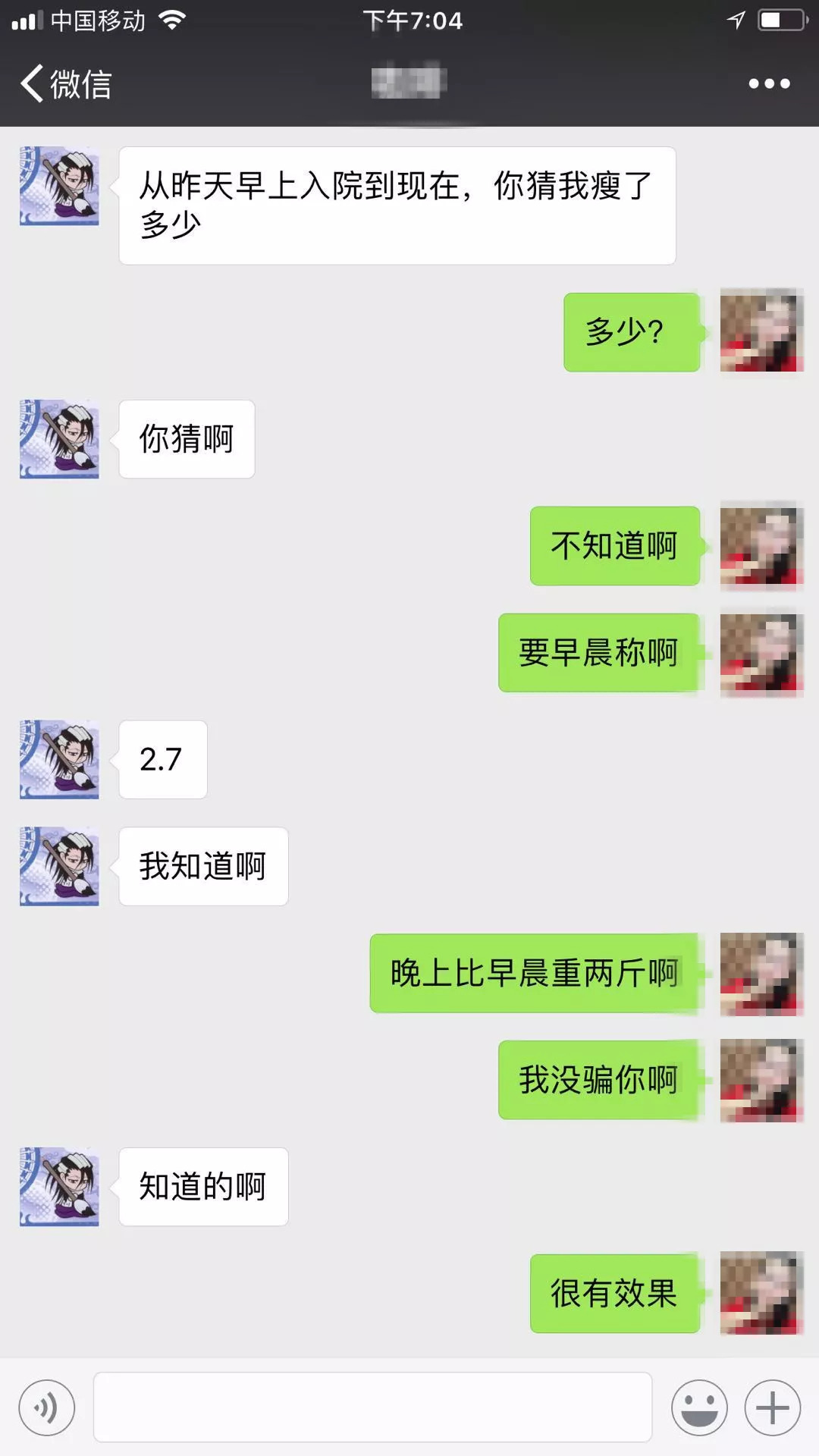819x1456 pixels.
Task: Tap contact's avatar beside the 2.7 message
Action: click(x=59, y=759)
